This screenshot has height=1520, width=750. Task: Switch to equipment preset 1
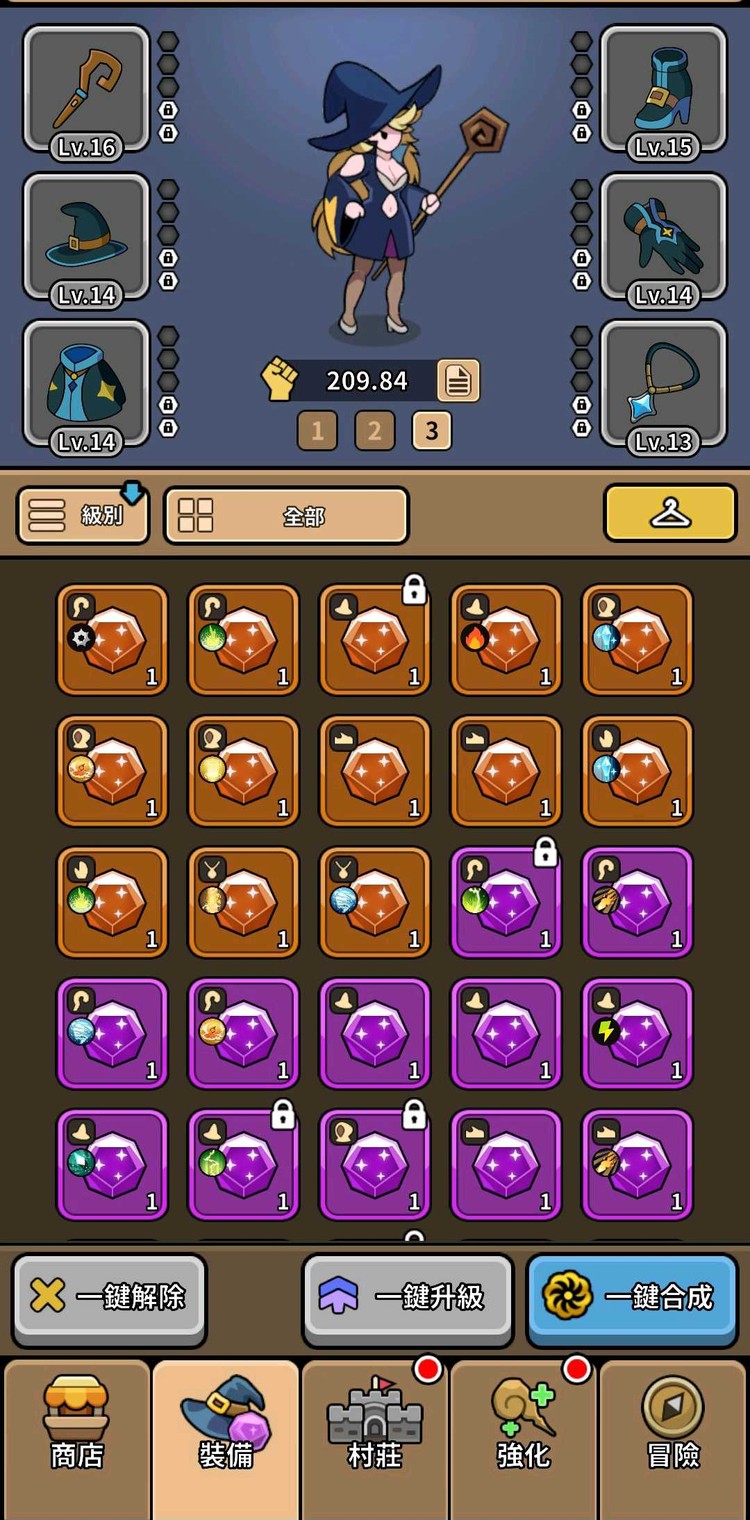pyautogui.click(x=317, y=431)
